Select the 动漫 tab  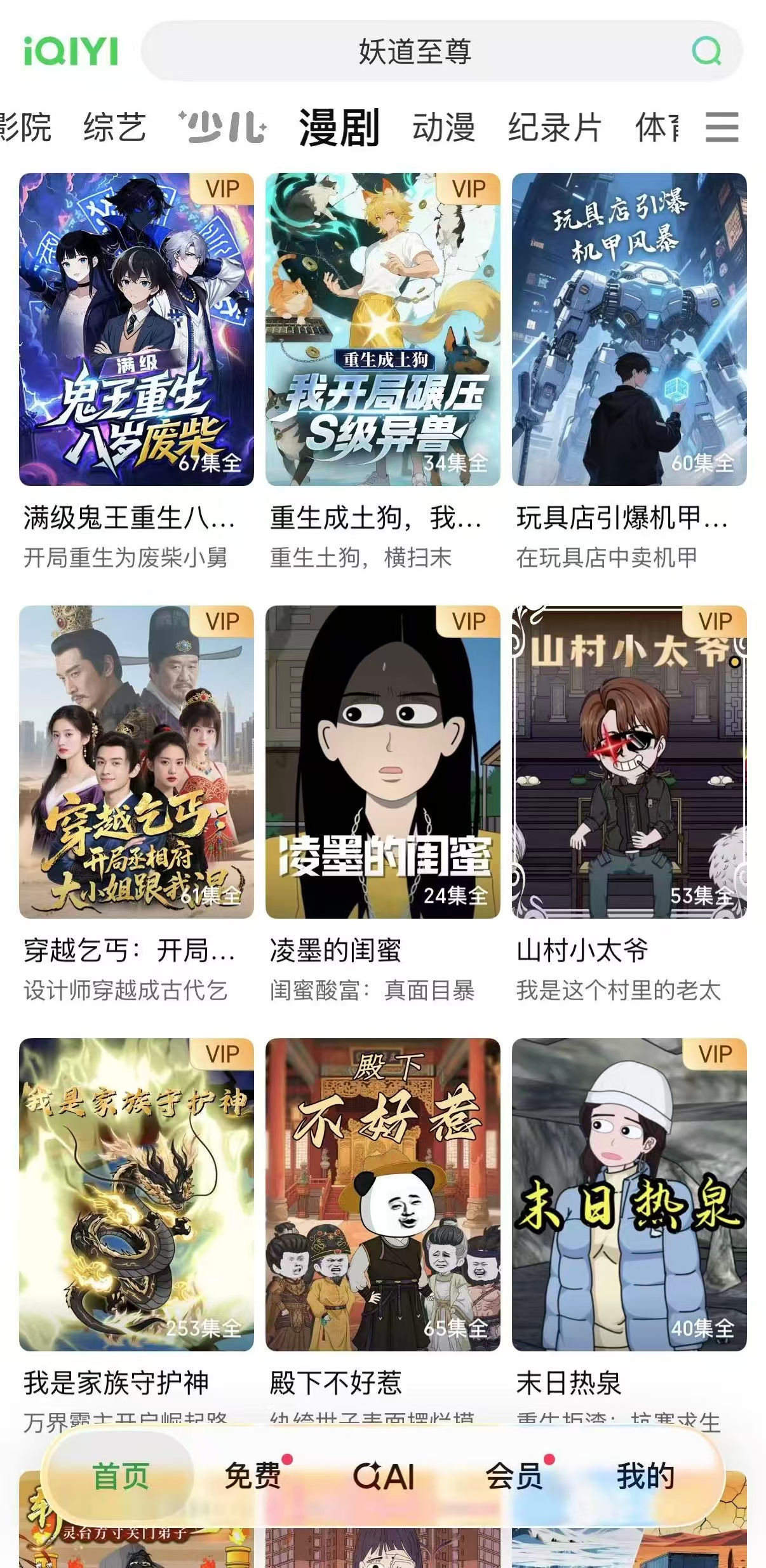[444, 127]
